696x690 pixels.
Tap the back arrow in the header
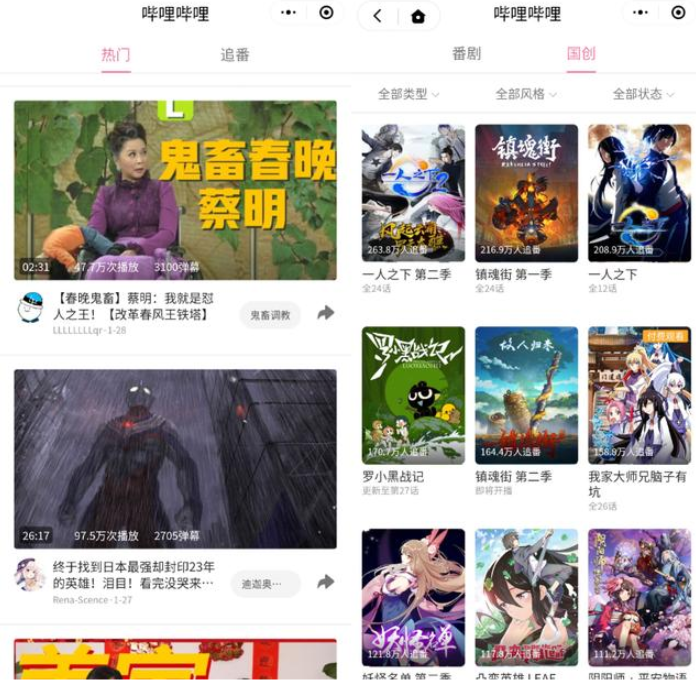[x=377, y=15]
